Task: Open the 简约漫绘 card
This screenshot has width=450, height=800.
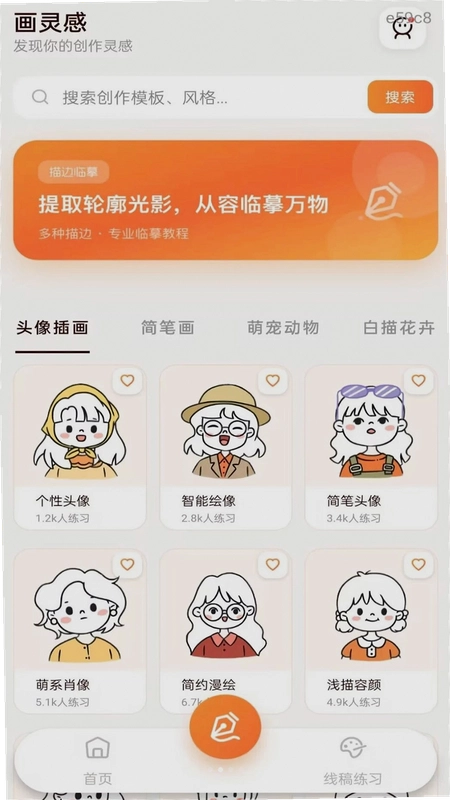Action: pos(226,631)
